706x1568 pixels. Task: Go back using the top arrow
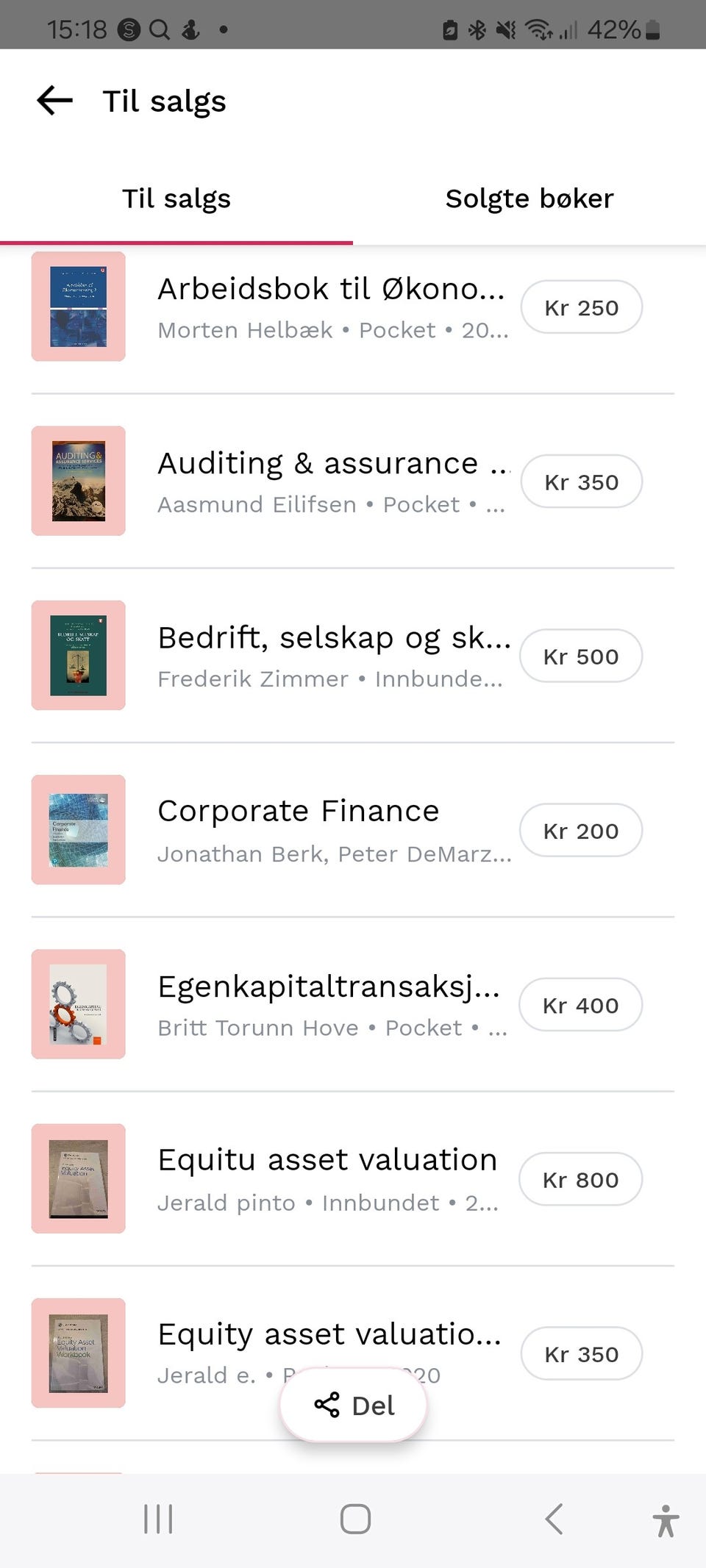(x=55, y=101)
